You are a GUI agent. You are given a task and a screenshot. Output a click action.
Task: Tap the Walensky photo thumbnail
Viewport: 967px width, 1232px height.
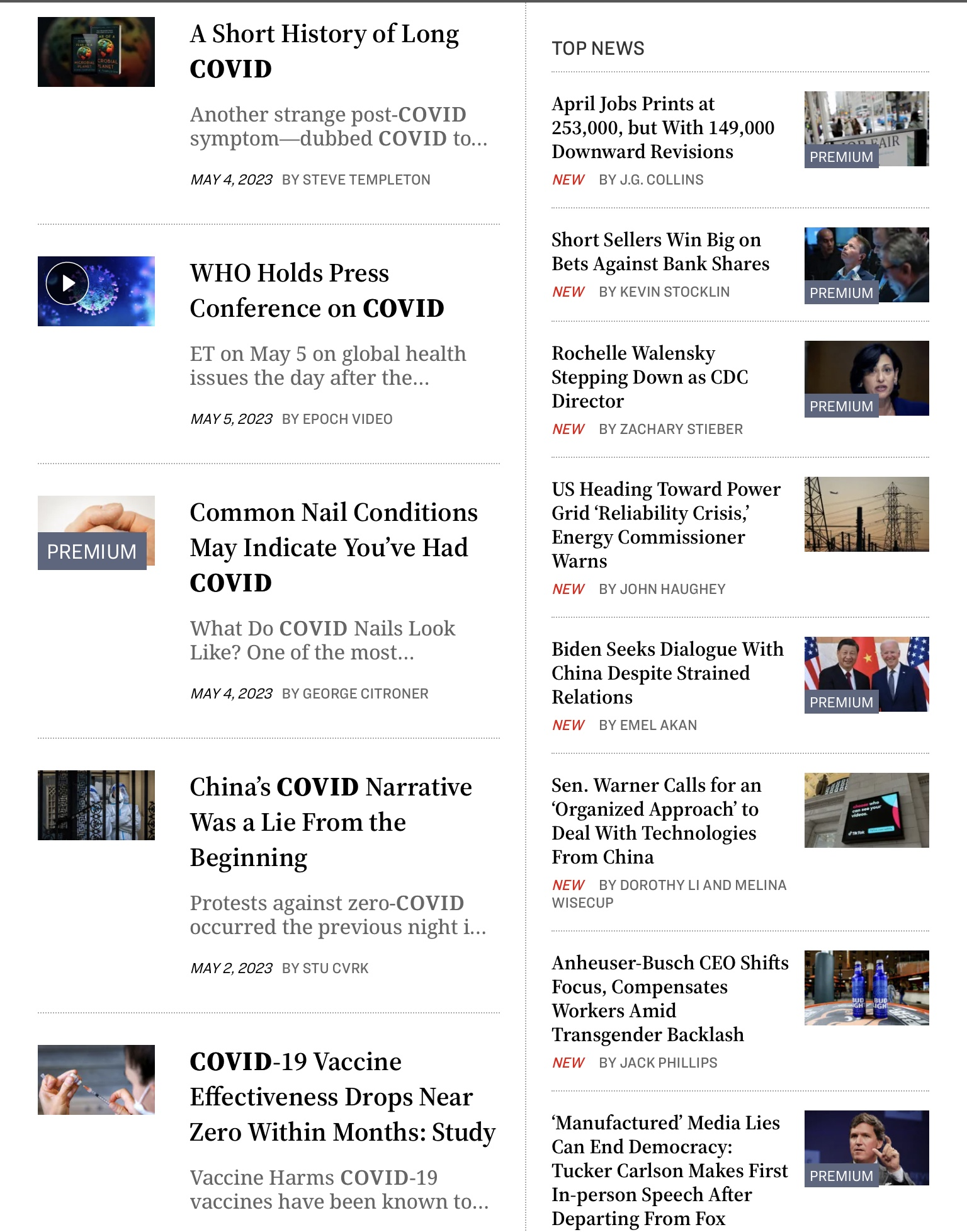point(866,378)
